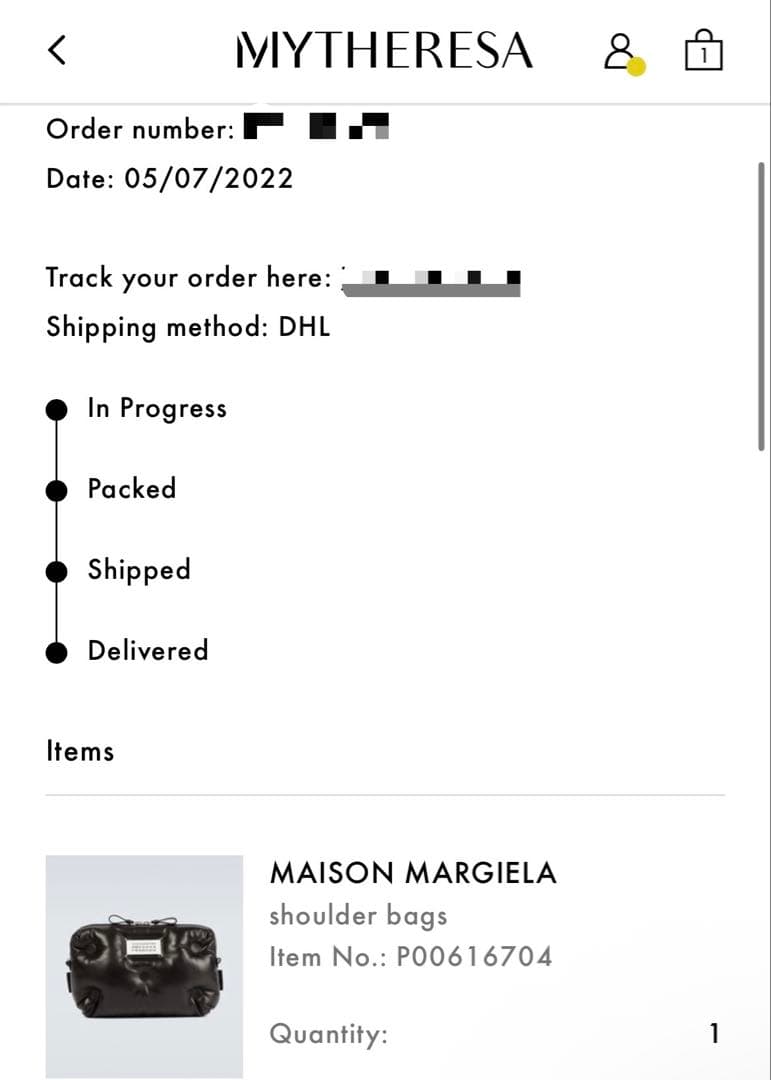The height and width of the screenshot is (1080, 771).
Task: Select the Packed tracking step
Action: 130,489
